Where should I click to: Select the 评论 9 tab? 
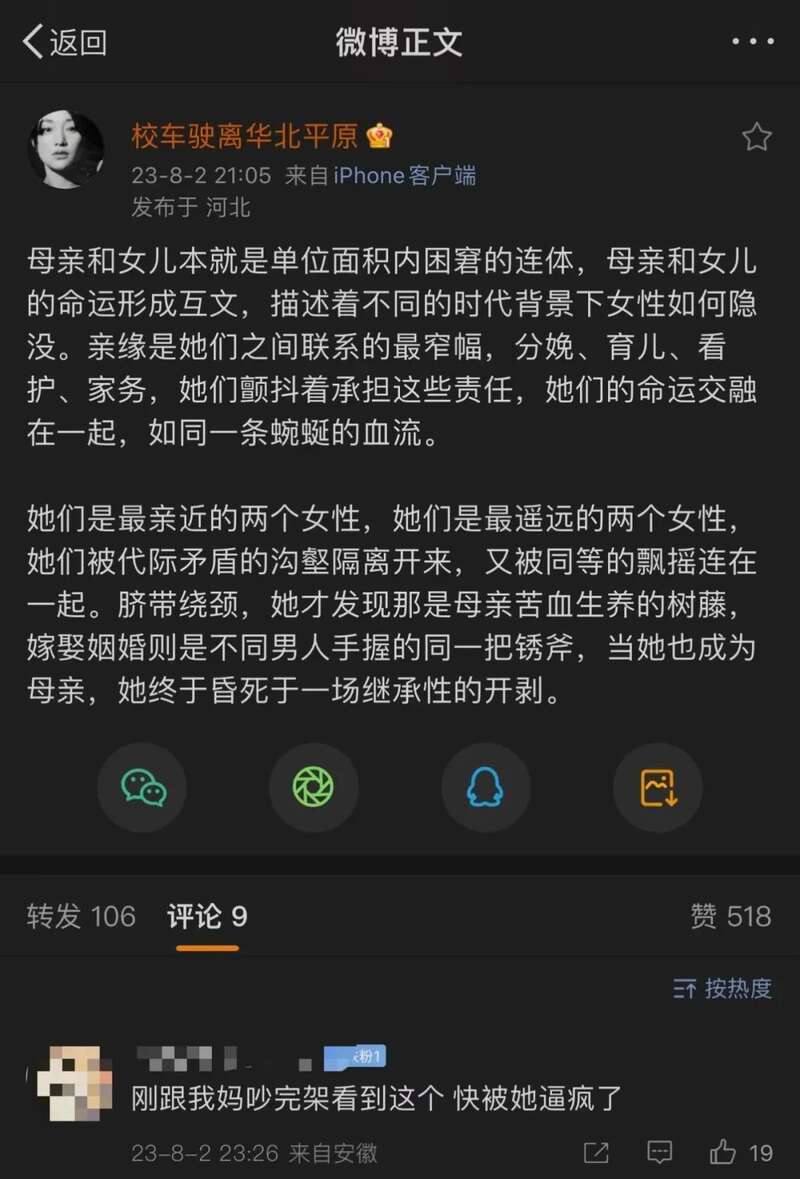[x=207, y=916]
